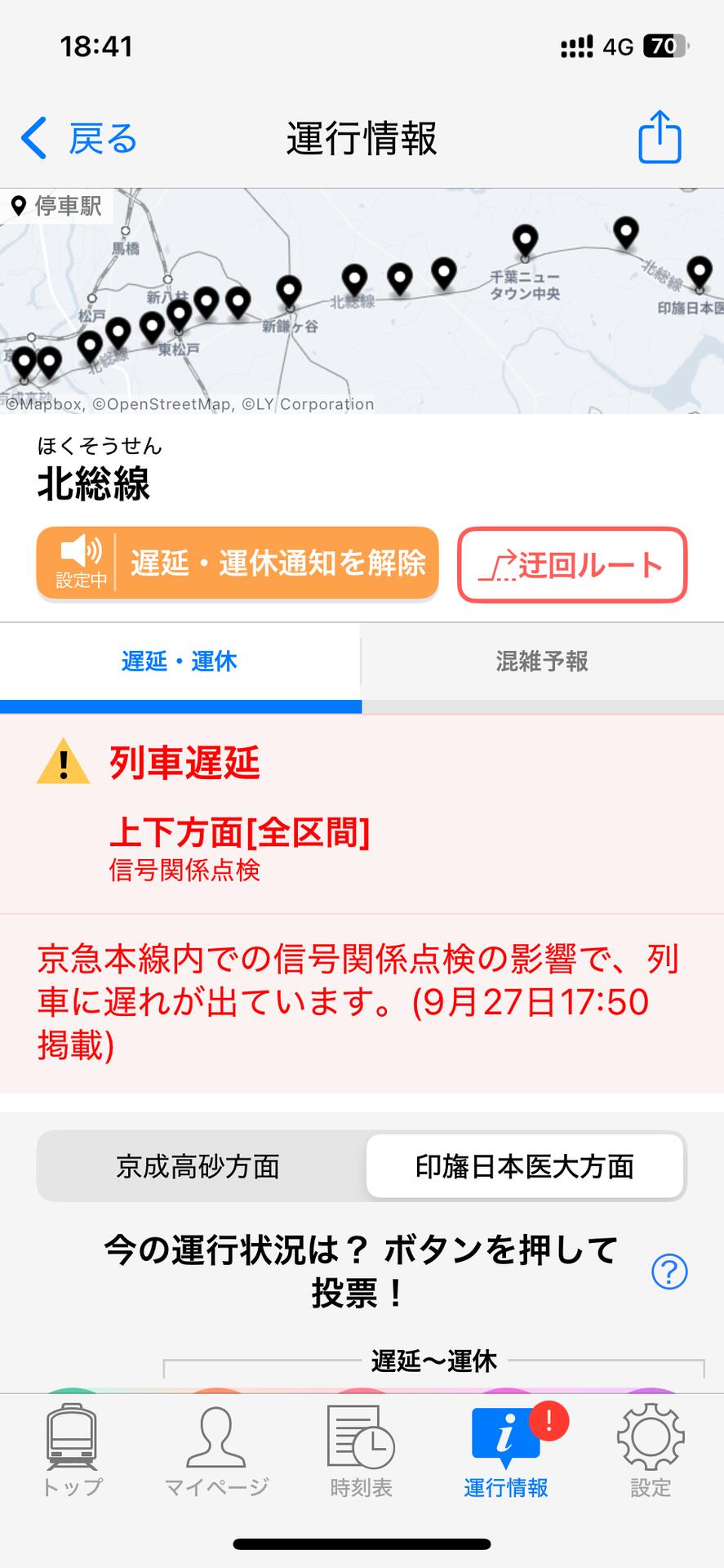Screen dimensions: 724x1568
Task: Choose 京成高砂方面 direction
Action: pyautogui.click(x=198, y=1166)
